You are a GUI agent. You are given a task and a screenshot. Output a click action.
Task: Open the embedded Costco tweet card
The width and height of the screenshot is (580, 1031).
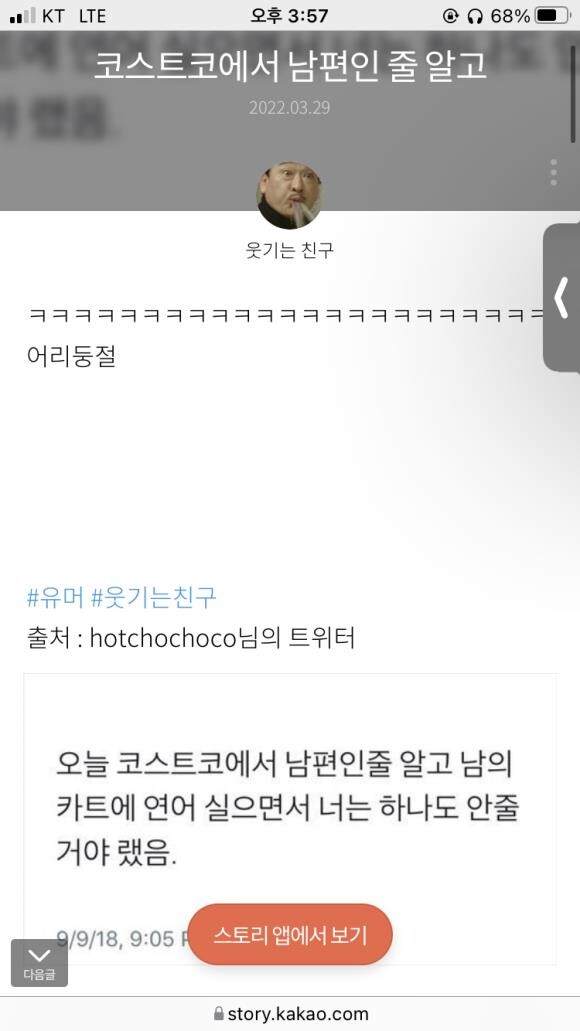coord(290,819)
